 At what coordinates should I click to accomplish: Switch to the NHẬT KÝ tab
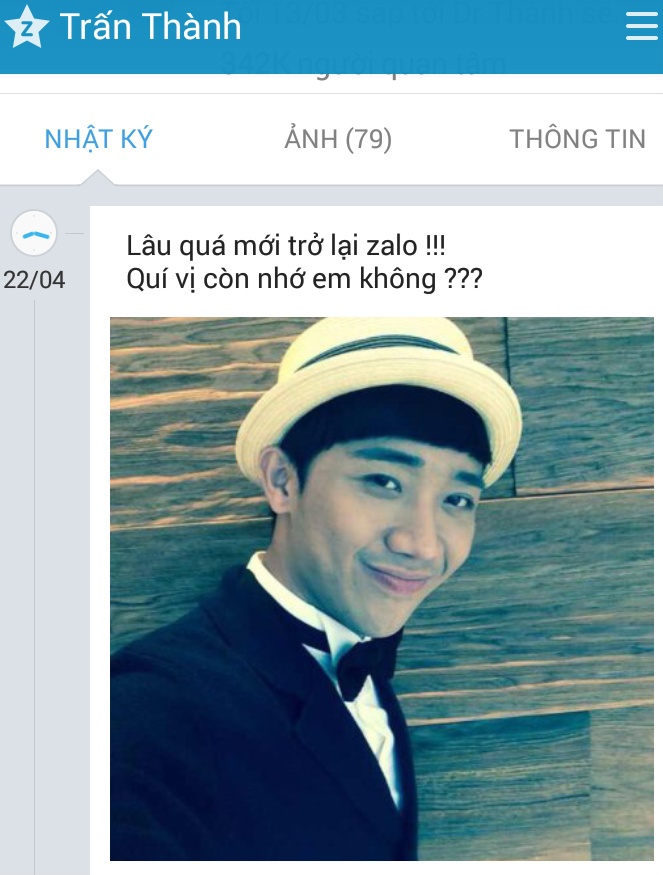[98, 139]
